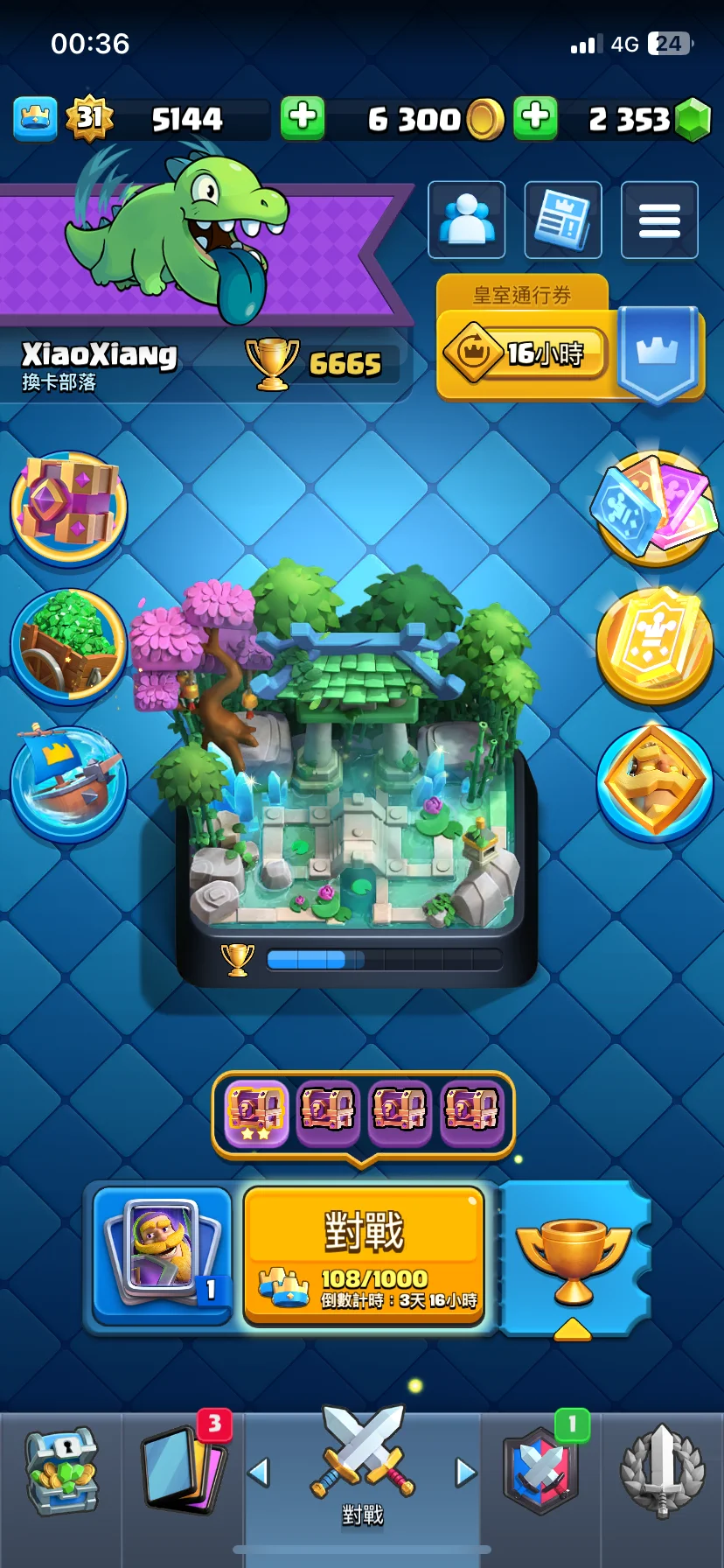Open the shop chest tab

[x=61, y=1472]
